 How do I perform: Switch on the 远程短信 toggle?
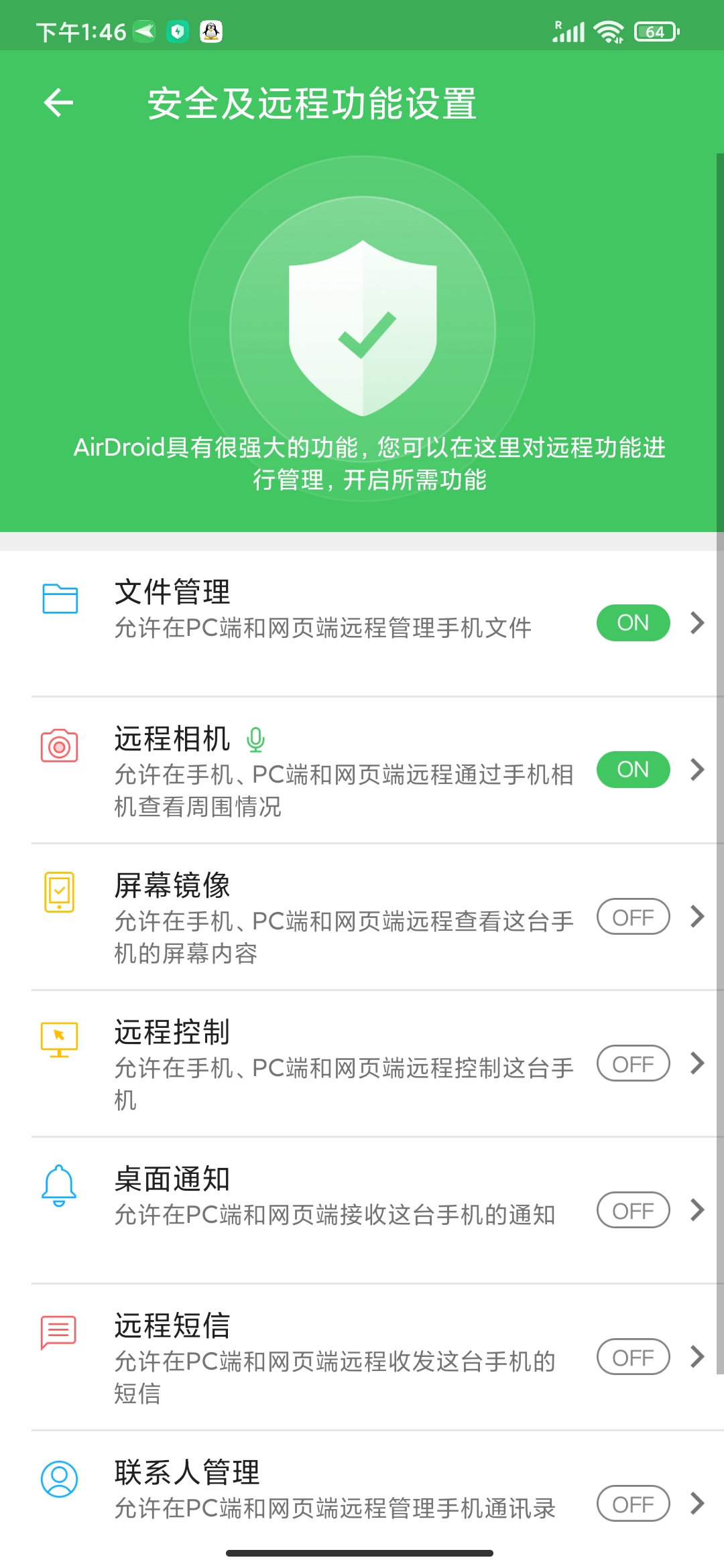click(x=633, y=1357)
